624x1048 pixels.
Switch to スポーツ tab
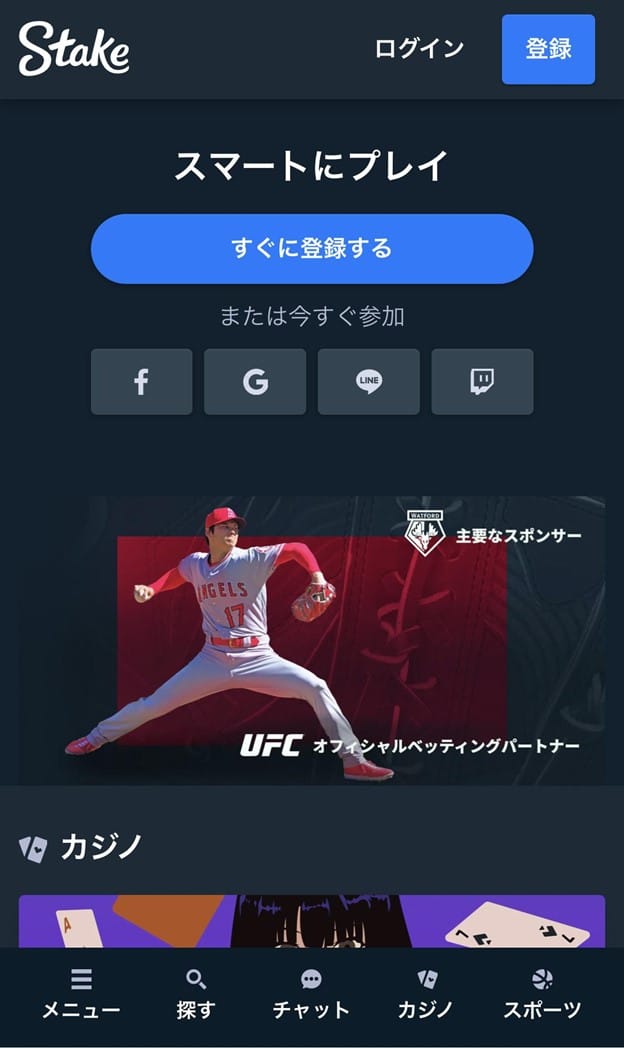[542, 994]
